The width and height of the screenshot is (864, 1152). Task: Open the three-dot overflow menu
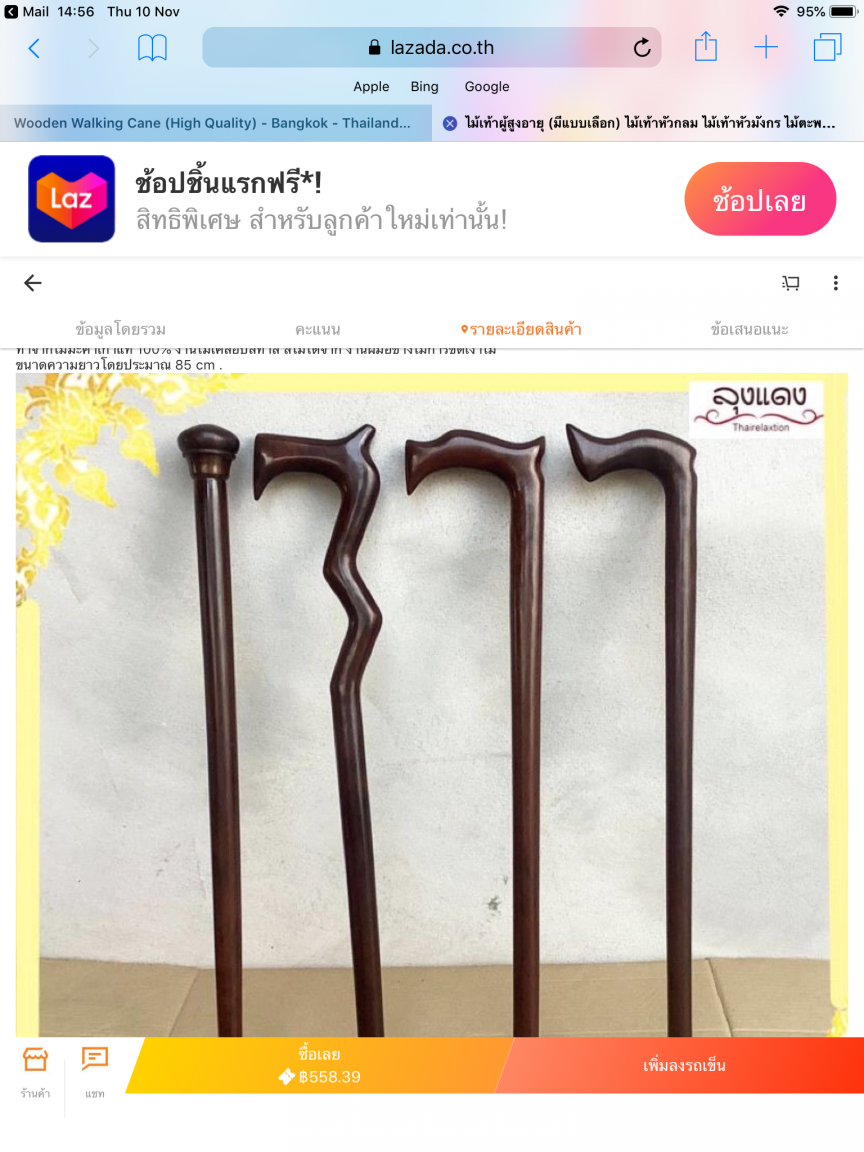pyautogui.click(x=836, y=283)
